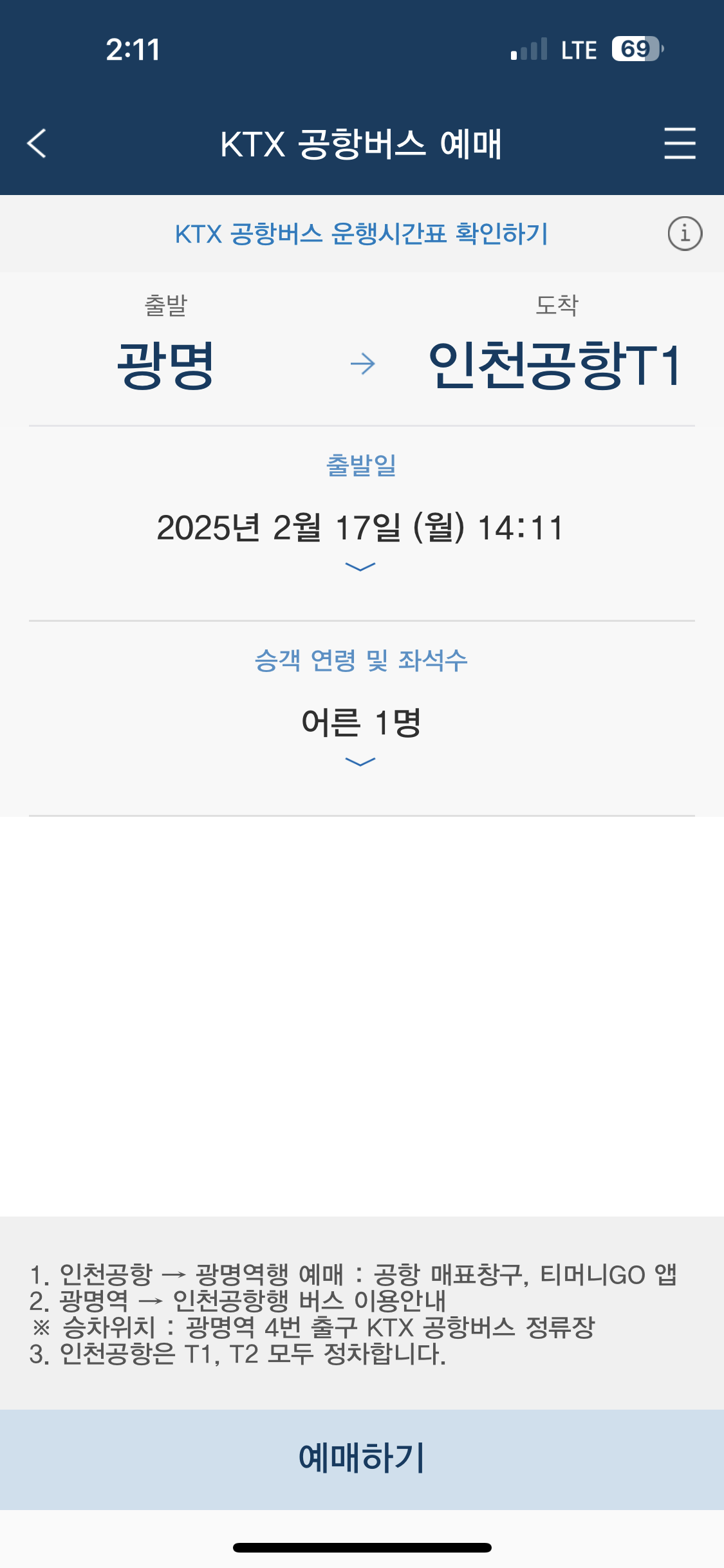Screen dimensions: 724x1568
Task: Tap the clock showing 2:11
Action: [x=133, y=48]
